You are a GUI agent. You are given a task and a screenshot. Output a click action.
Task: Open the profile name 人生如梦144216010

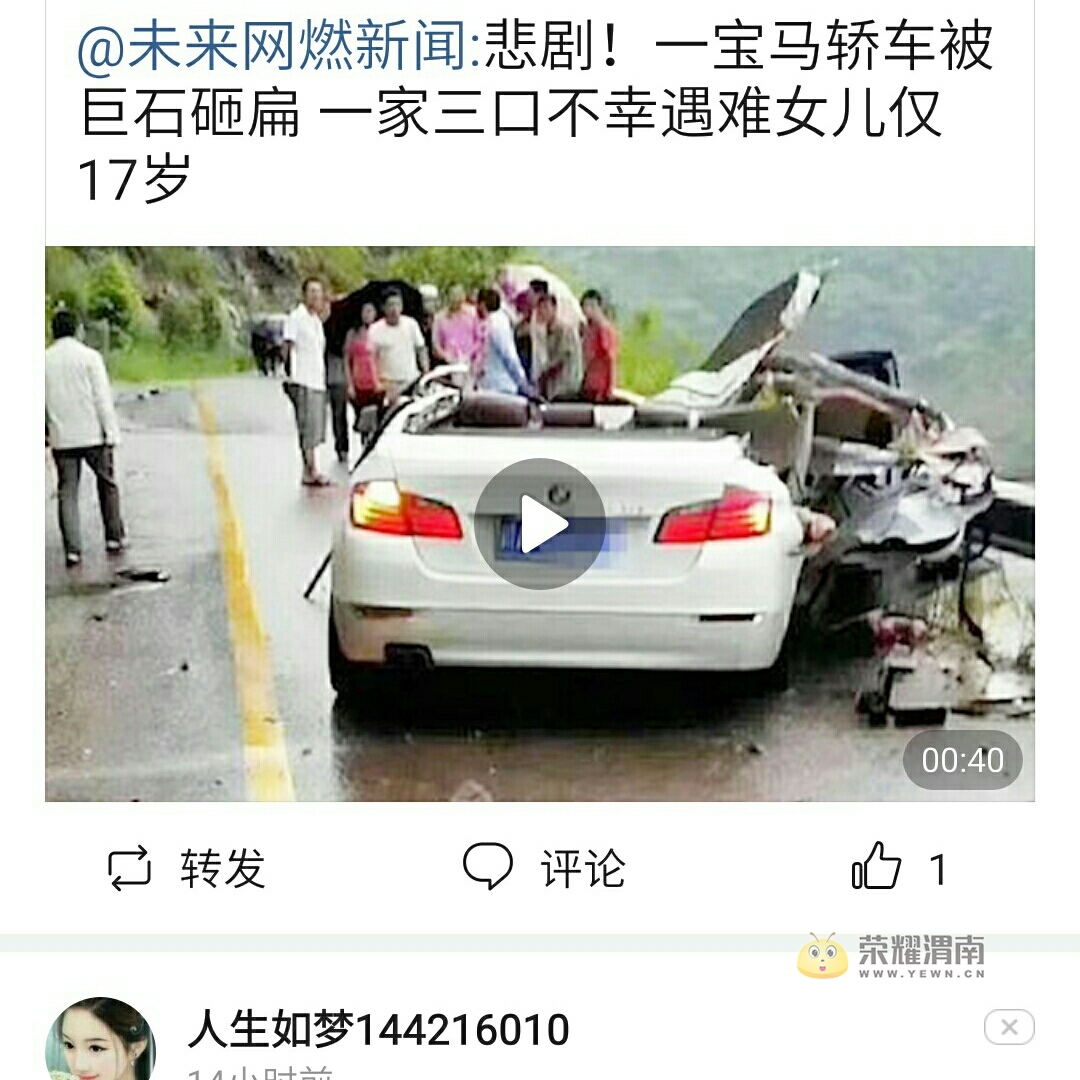[378, 1029]
